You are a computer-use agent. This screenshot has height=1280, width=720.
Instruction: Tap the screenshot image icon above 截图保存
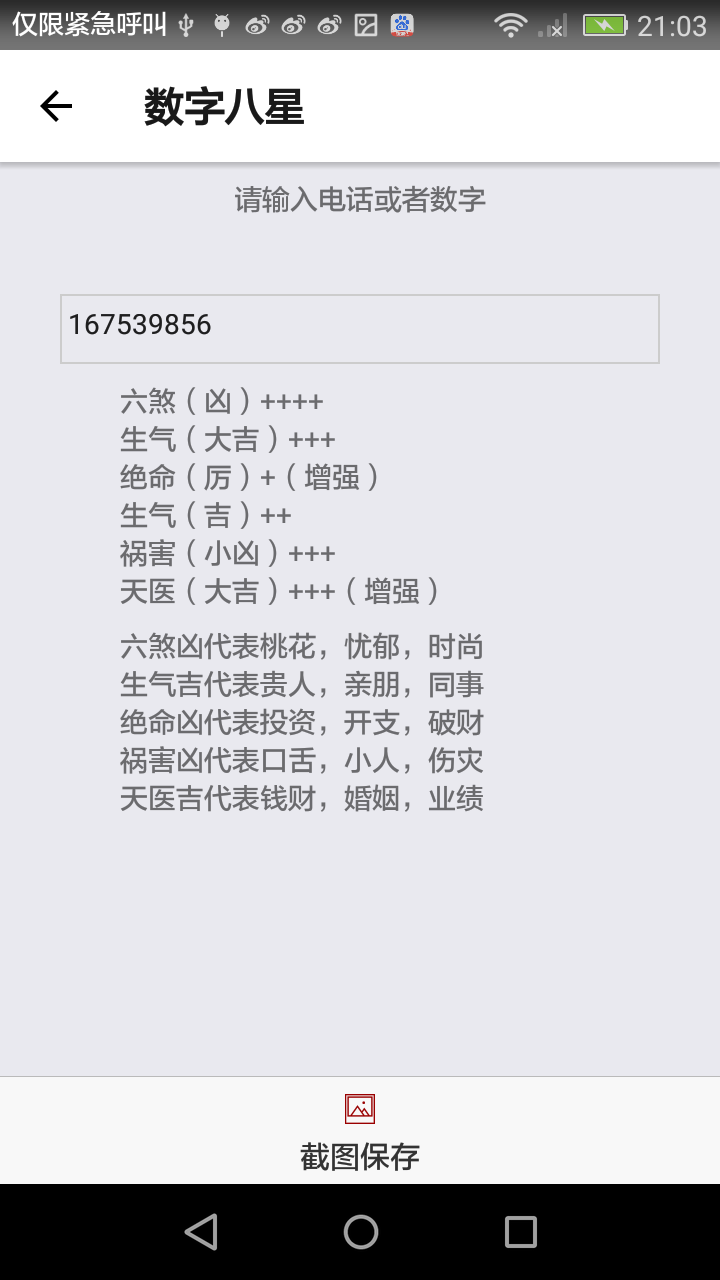coord(360,1108)
